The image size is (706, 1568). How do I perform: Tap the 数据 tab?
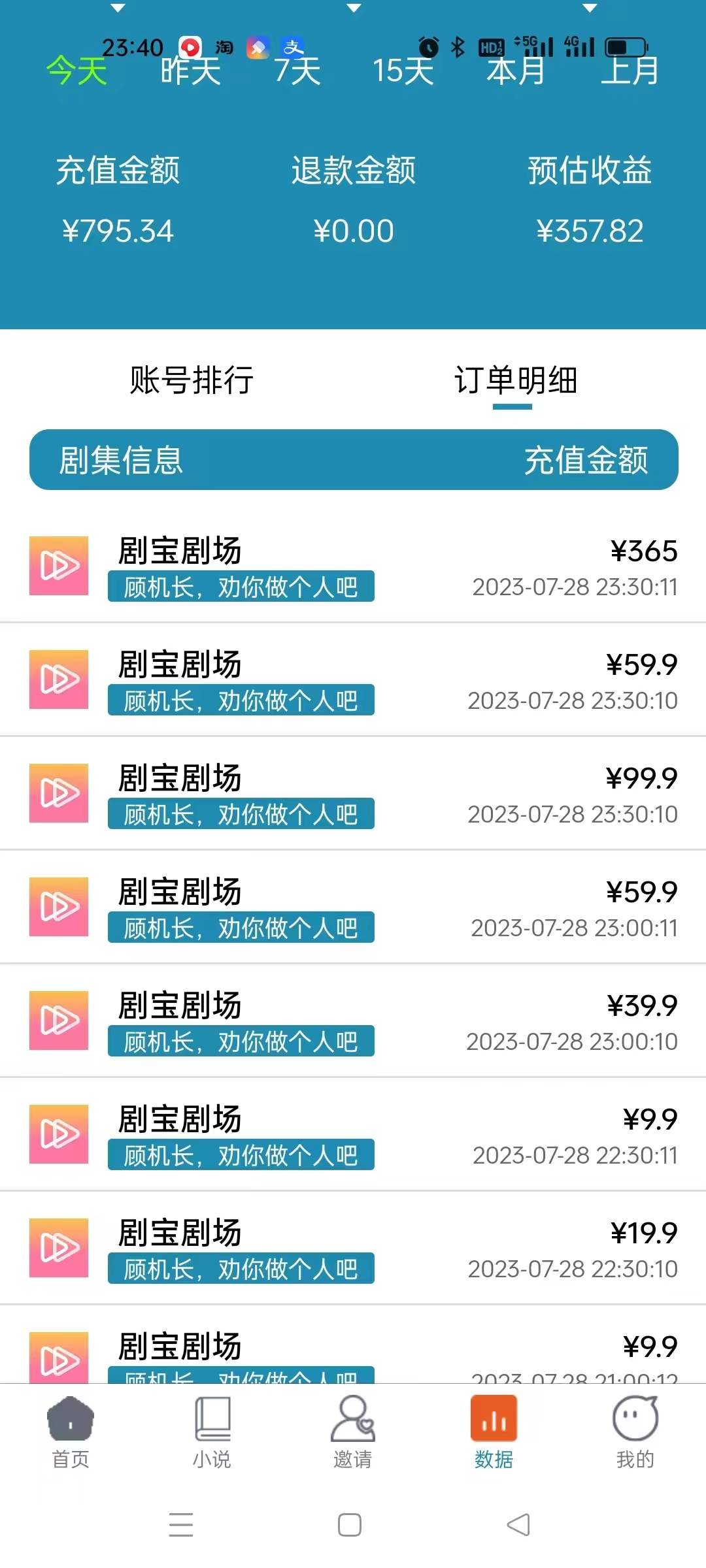[x=494, y=1432]
